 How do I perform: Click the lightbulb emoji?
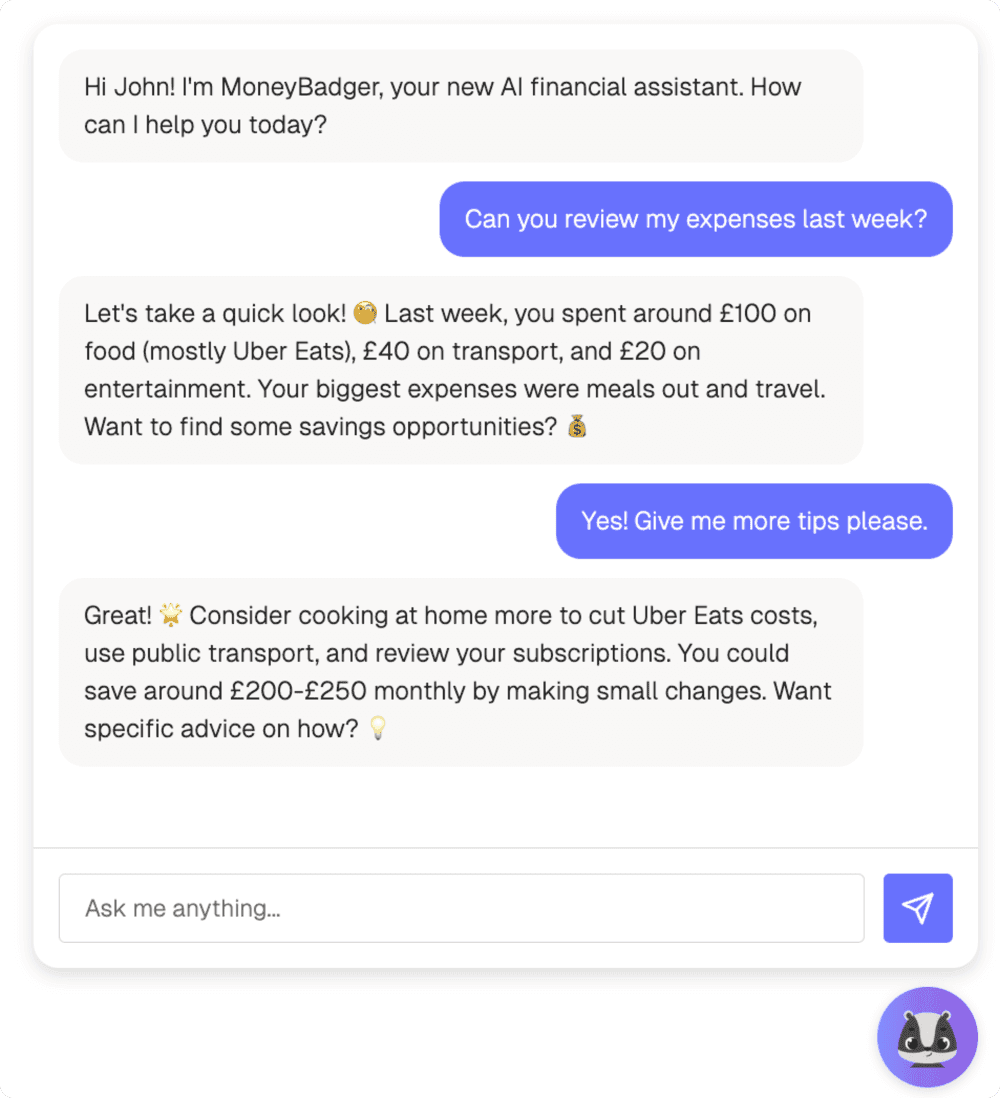377,729
